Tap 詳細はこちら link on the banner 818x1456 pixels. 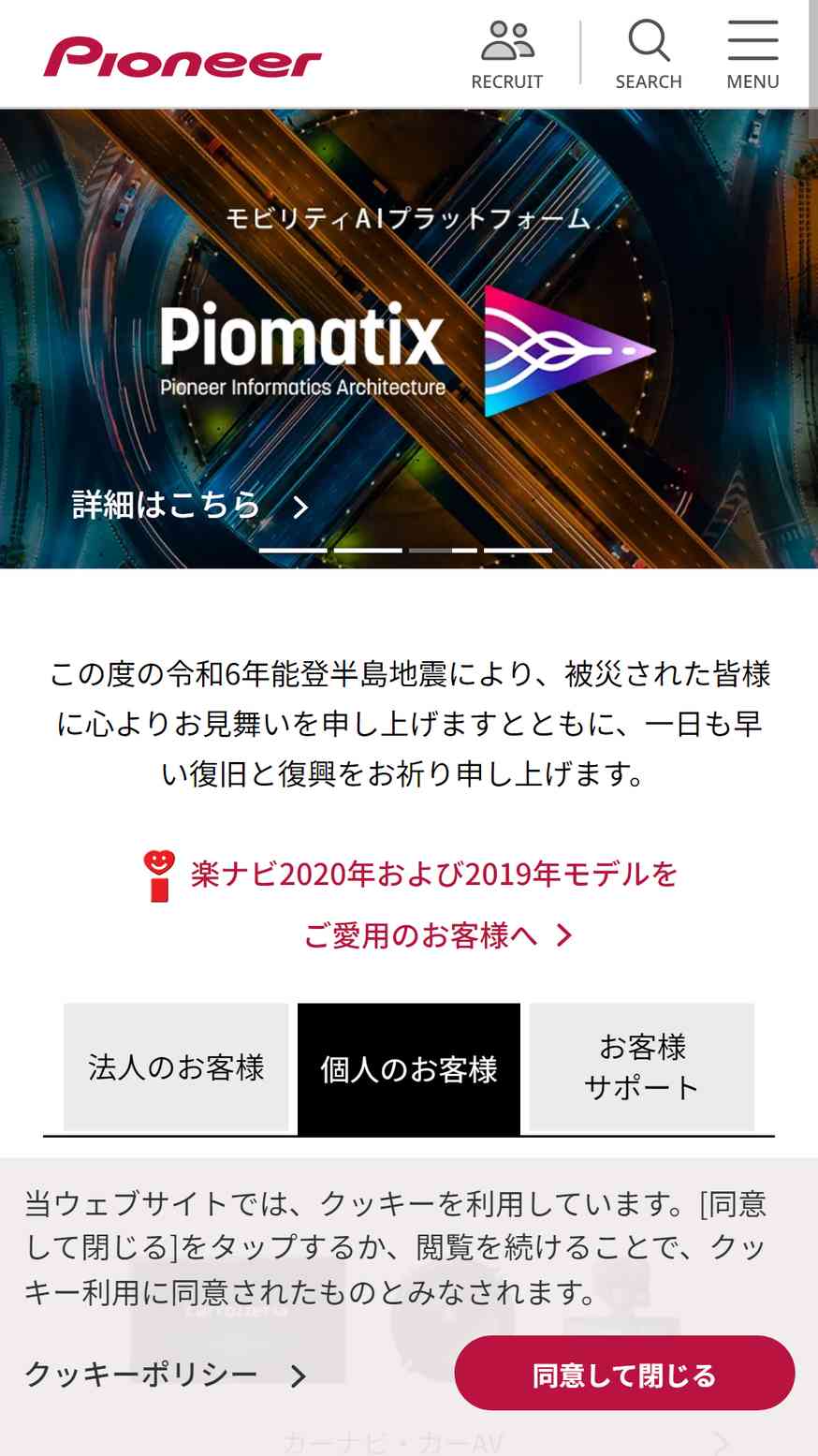191,506
